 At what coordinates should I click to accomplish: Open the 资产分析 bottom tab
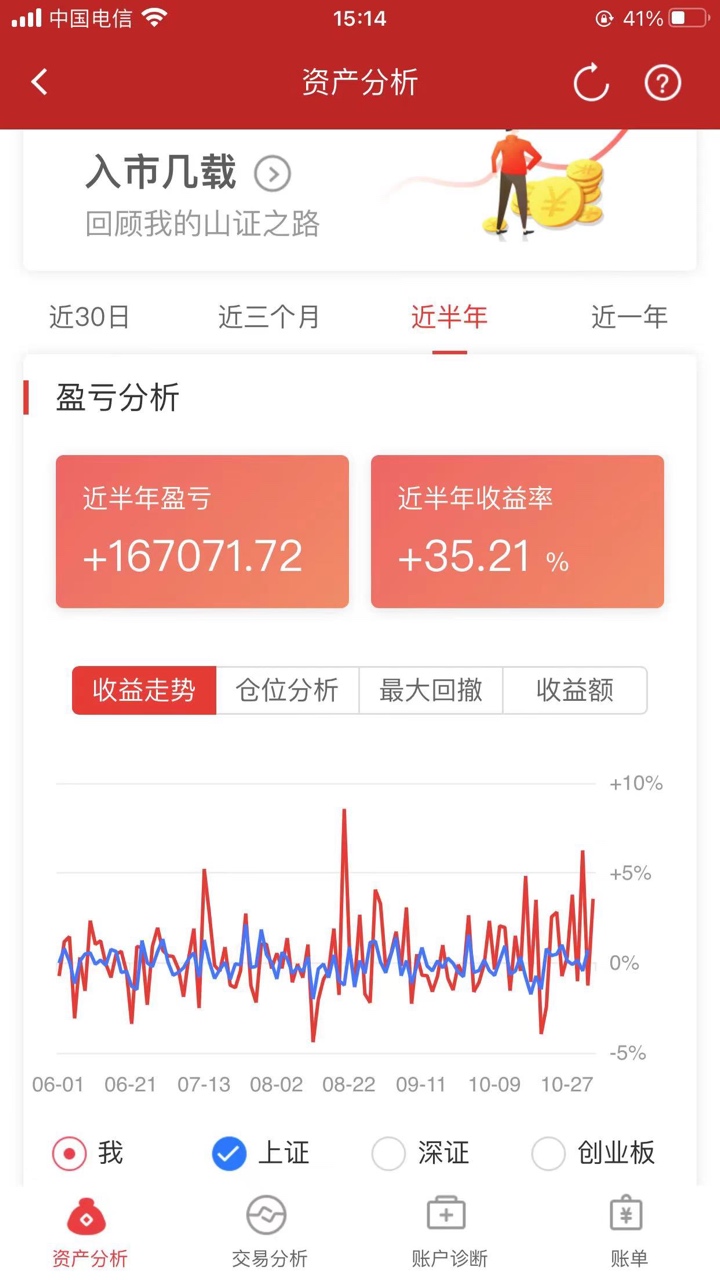(x=90, y=1232)
